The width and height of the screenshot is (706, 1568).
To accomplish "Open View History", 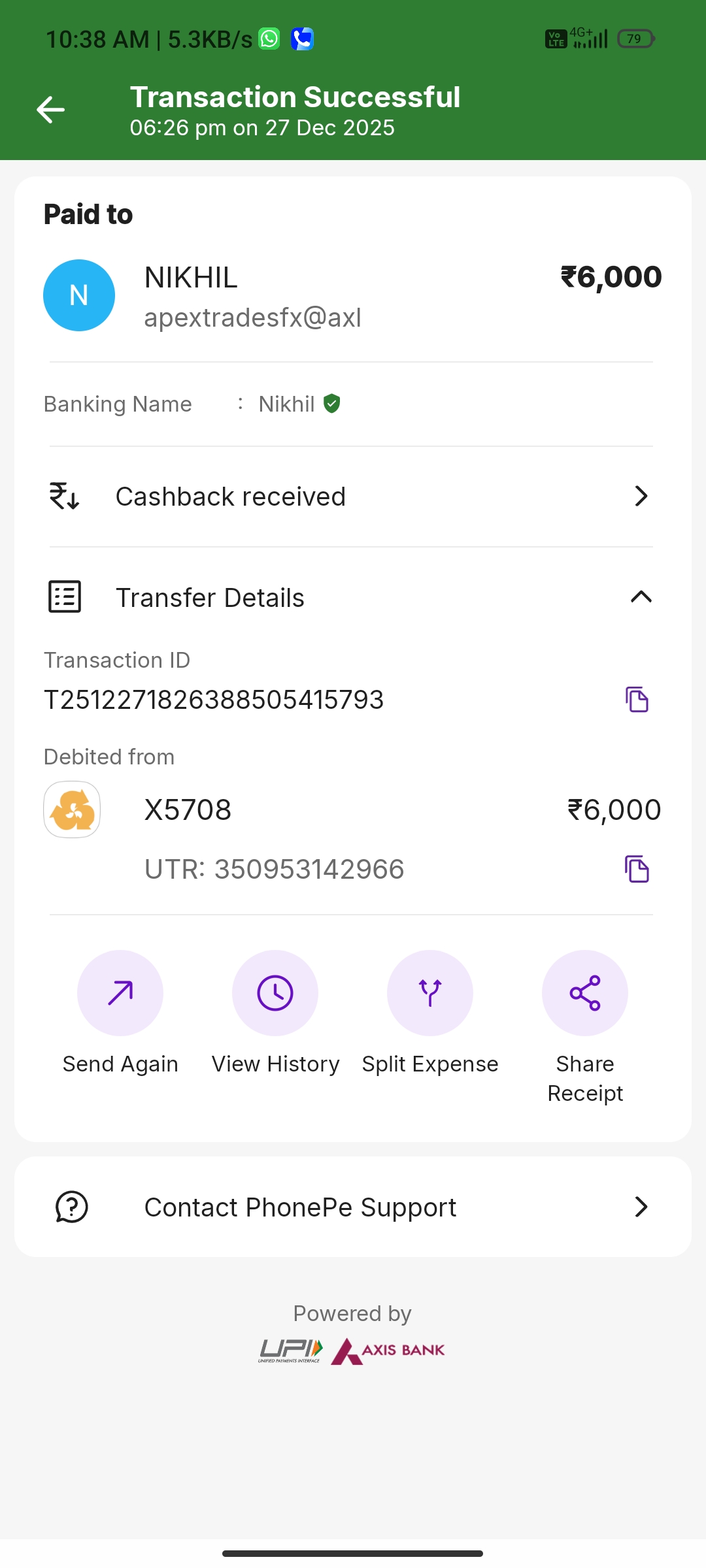I will tap(275, 994).
